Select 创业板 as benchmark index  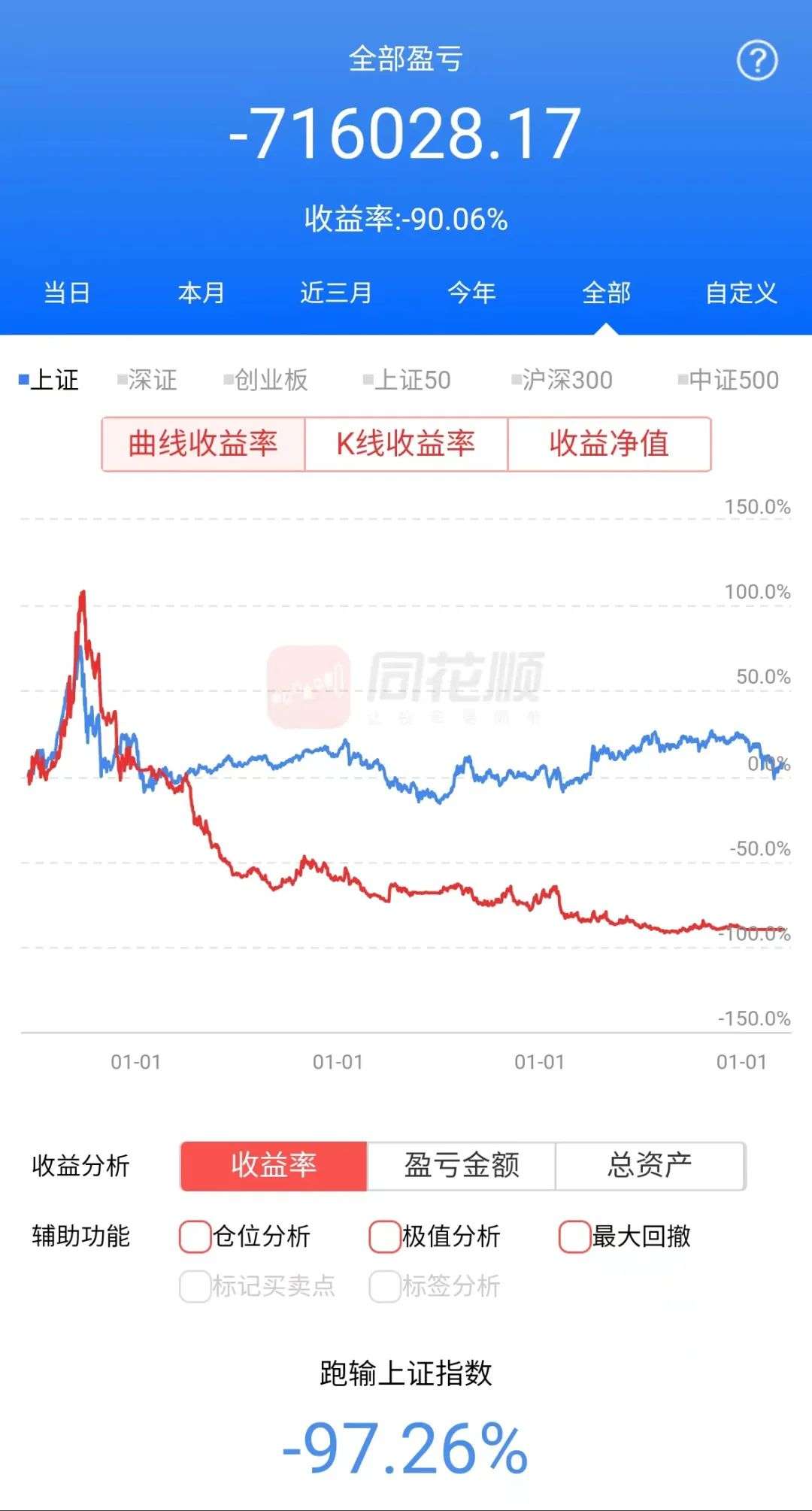click(x=266, y=380)
